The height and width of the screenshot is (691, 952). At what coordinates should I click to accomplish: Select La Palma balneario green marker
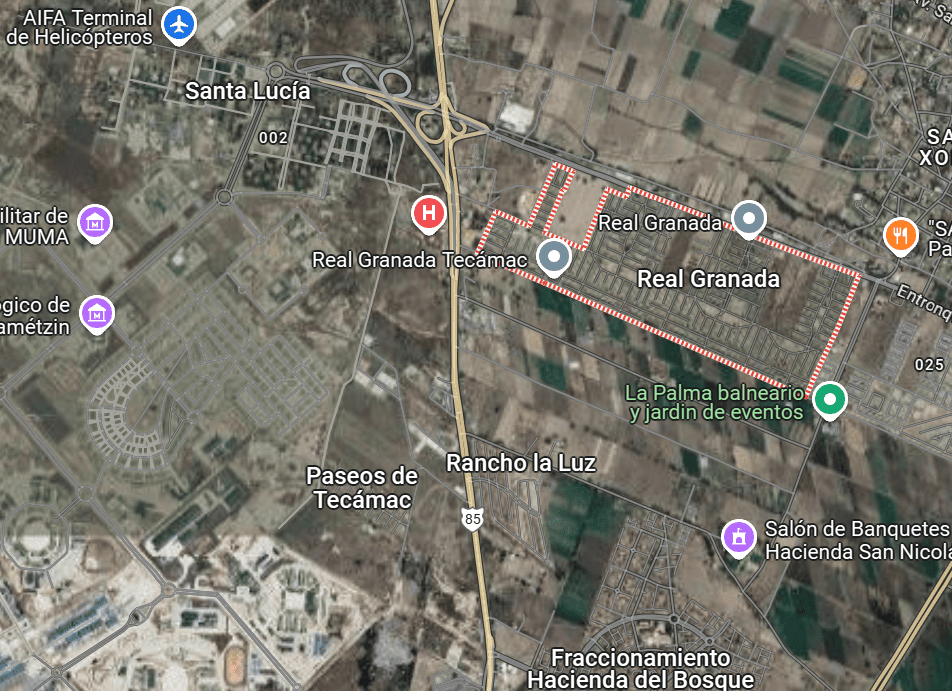(828, 399)
